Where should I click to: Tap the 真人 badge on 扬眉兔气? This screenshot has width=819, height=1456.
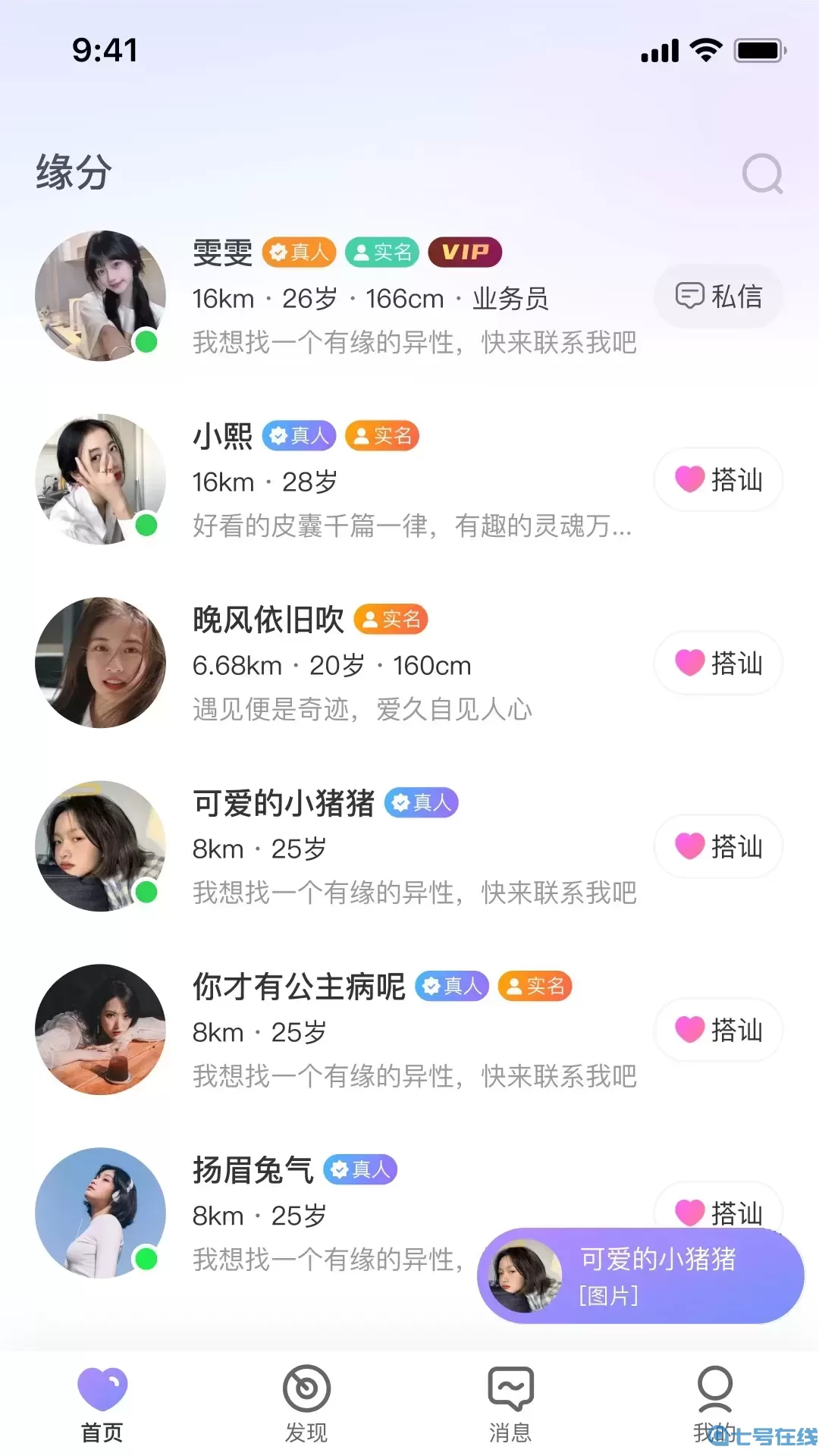(360, 1169)
